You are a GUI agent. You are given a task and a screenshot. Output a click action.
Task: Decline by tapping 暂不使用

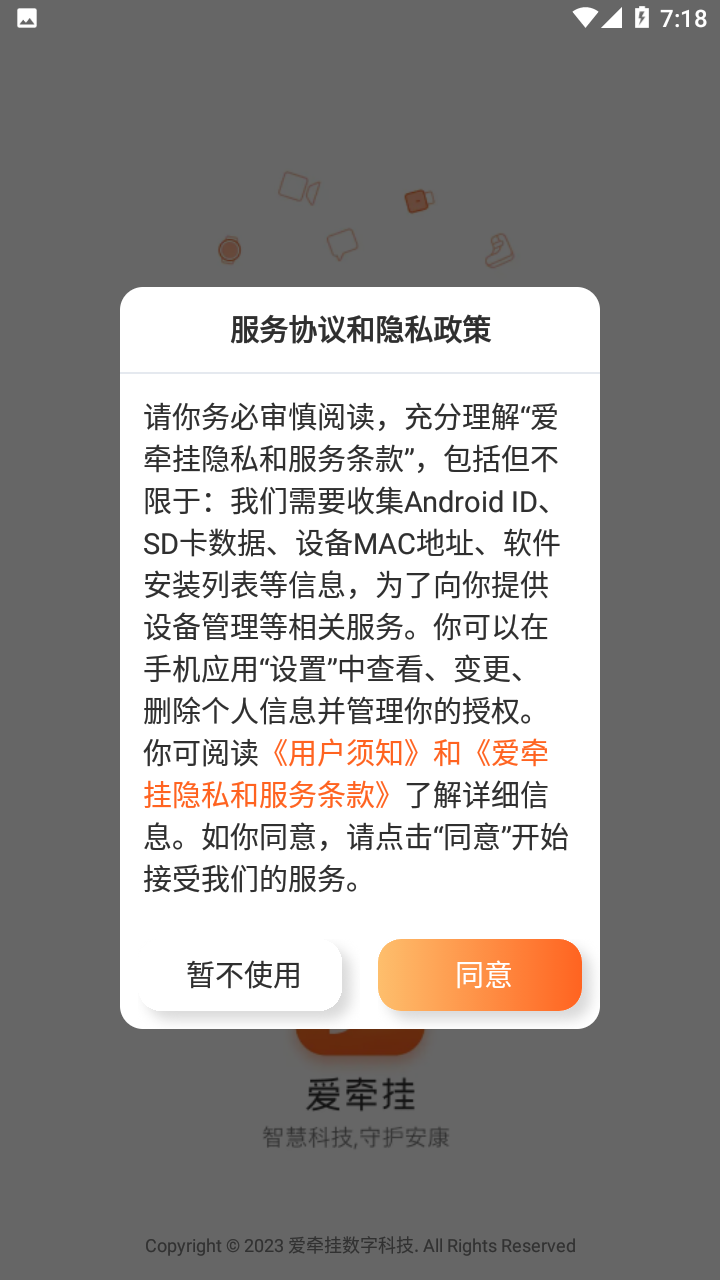tap(242, 975)
